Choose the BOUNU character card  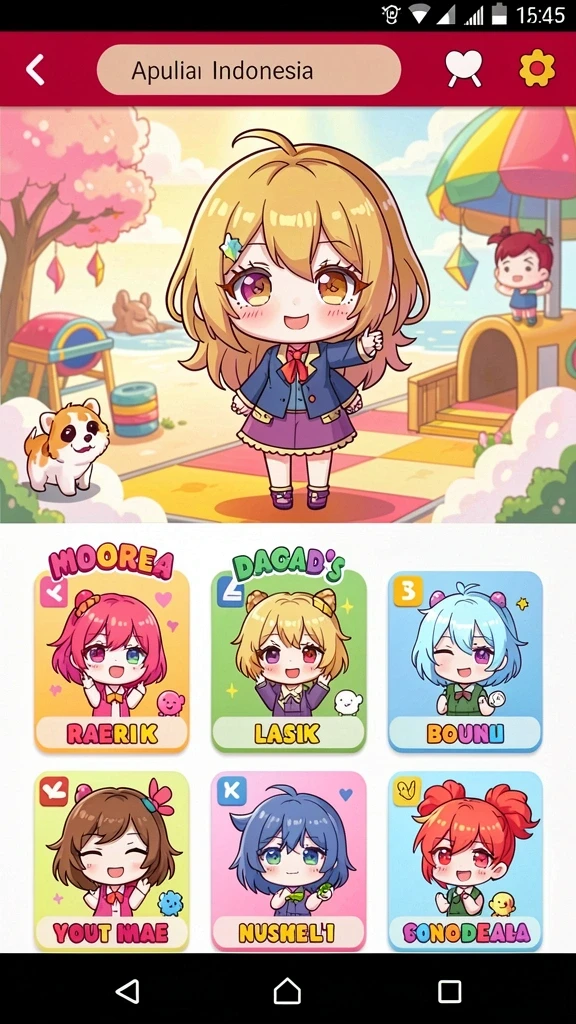pos(465,661)
